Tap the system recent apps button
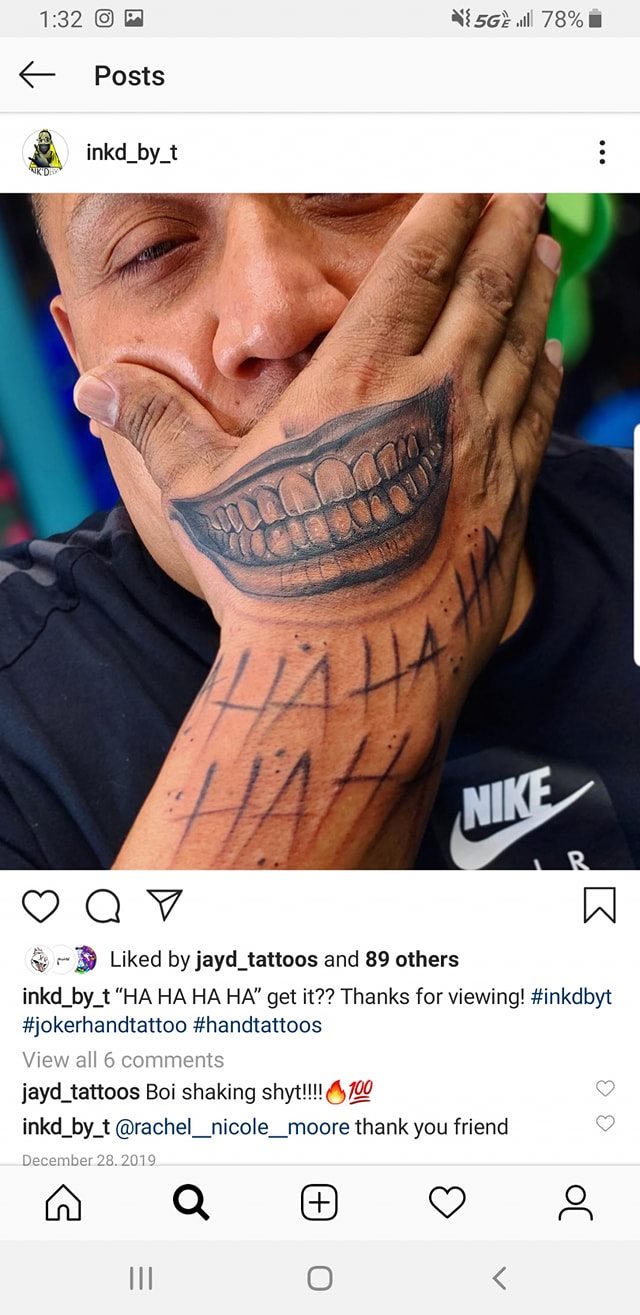 click(x=141, y=1278)
